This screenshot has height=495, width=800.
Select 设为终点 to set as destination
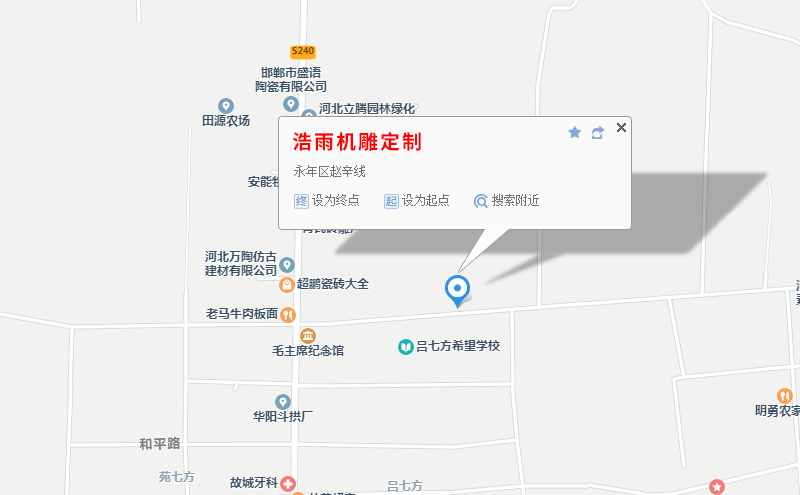point(327,200)
